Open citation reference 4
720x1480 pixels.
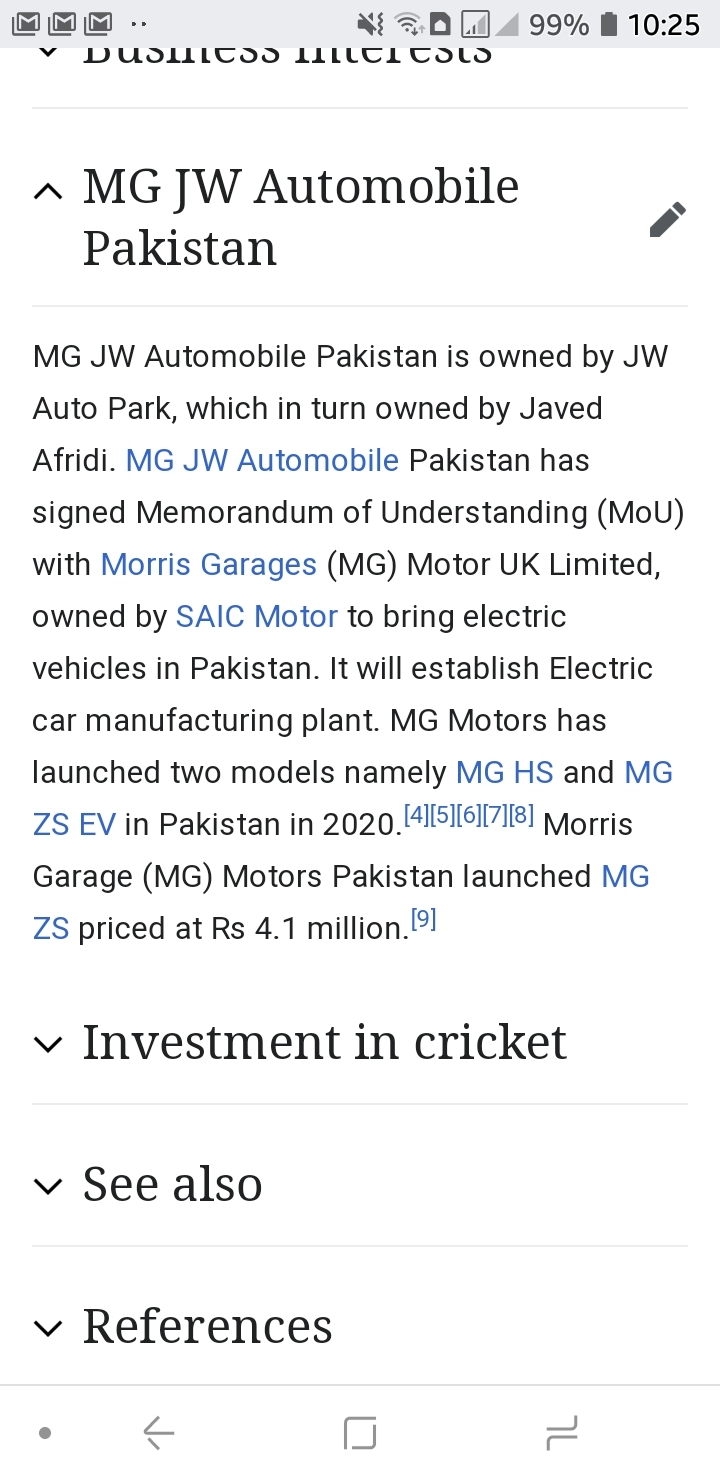[415, 815]
